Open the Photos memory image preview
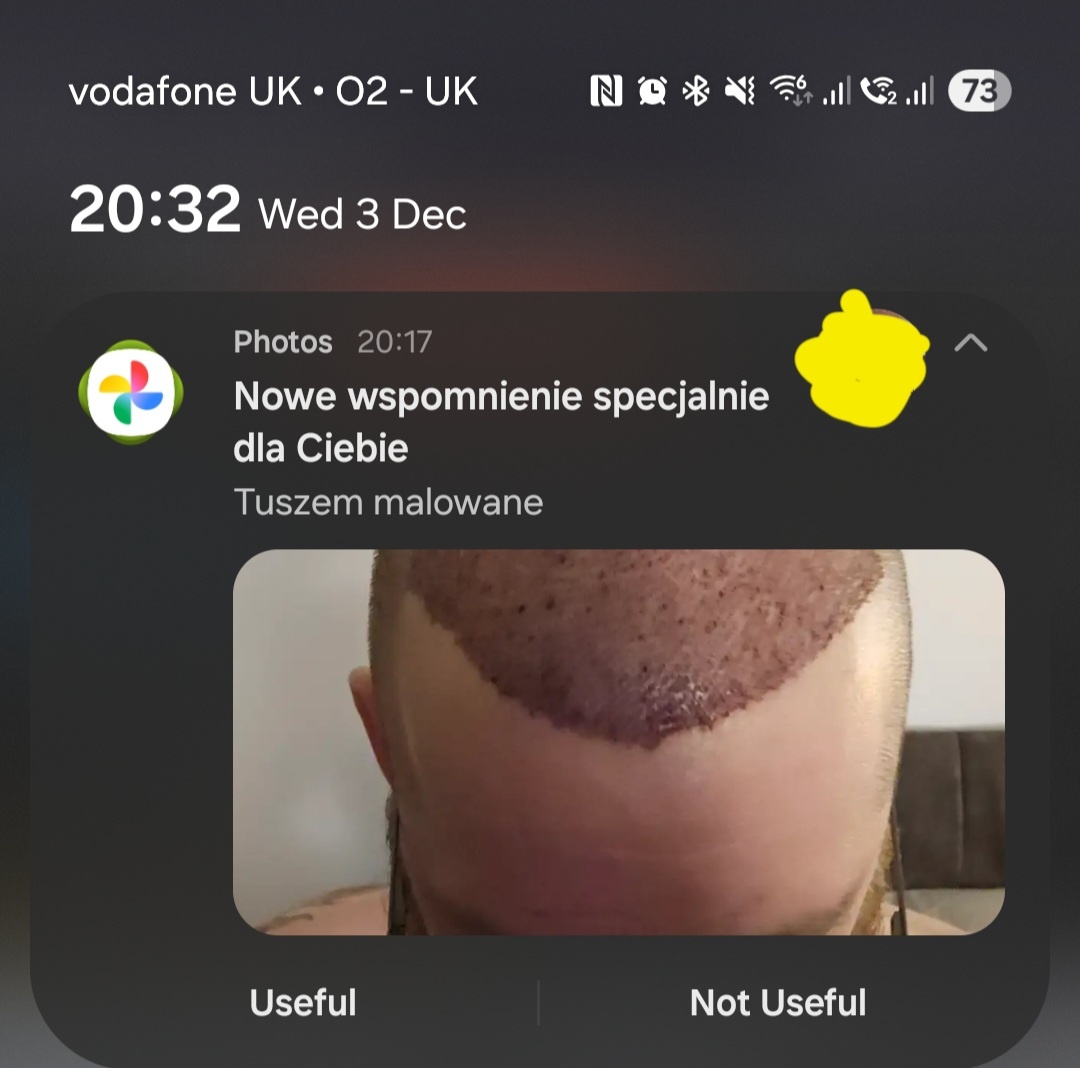Screen dimensions: 1080x1068 (618, 742)
